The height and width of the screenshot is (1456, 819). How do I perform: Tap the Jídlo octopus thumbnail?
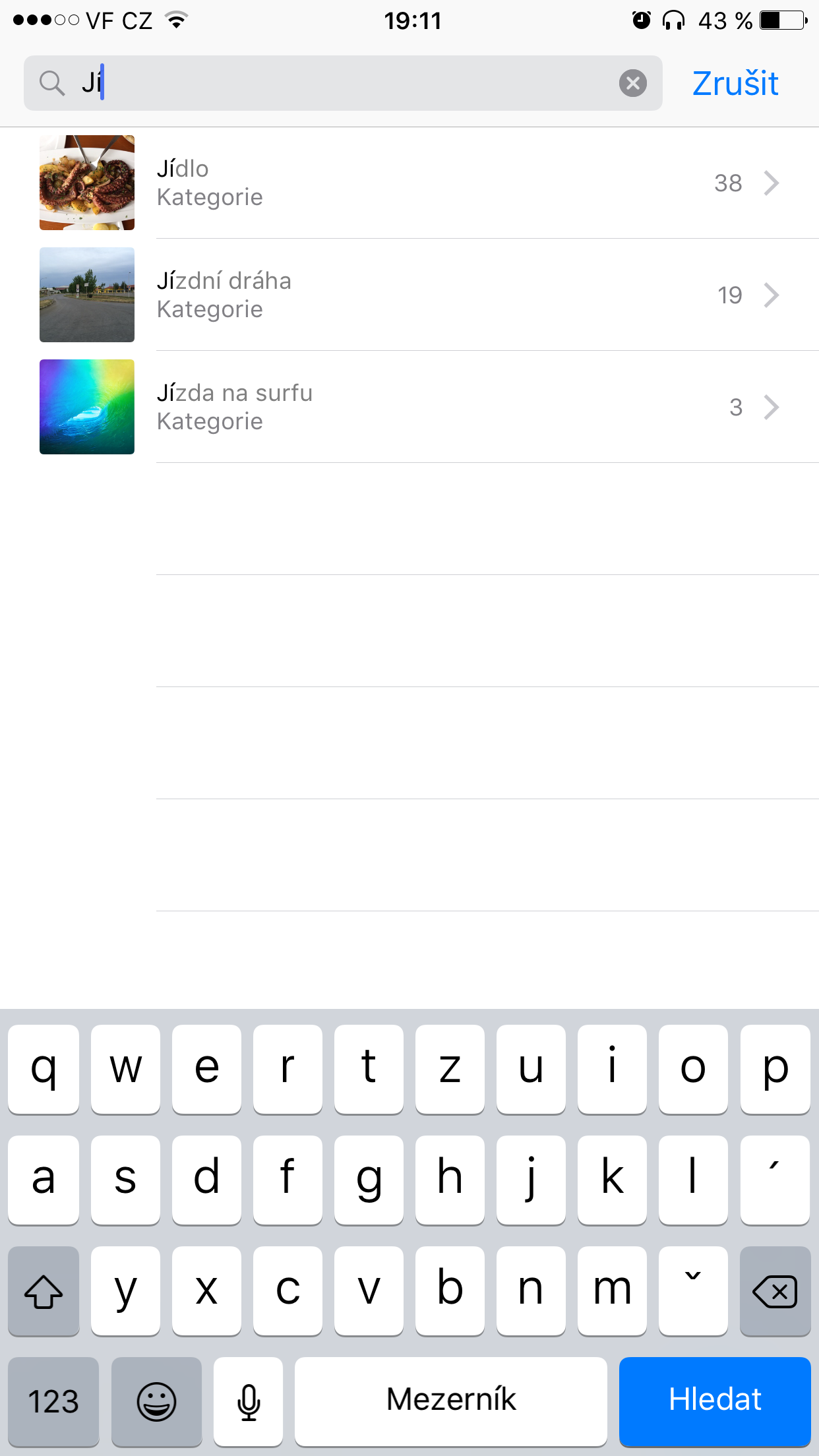[x=86, y=183]
